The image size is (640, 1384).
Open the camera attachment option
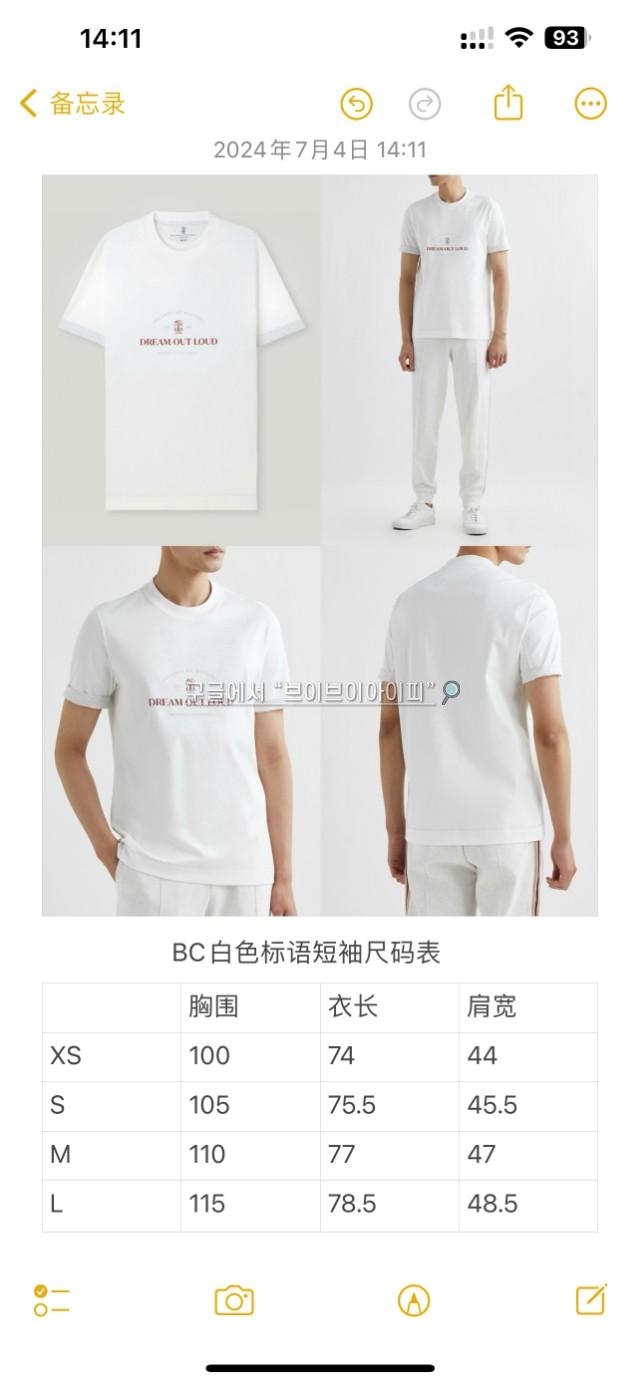click(x=234, y=1300)
